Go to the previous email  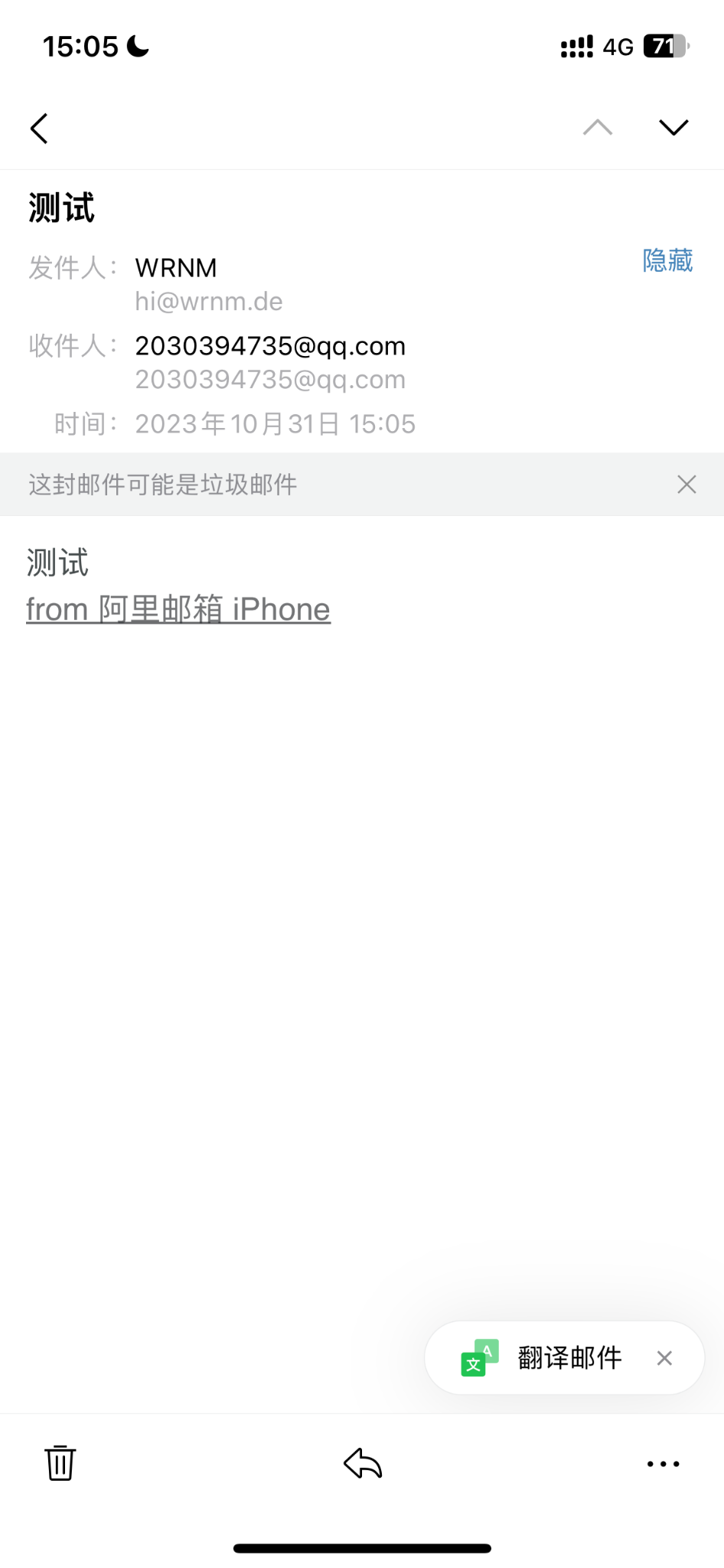[x=598, y=127]
